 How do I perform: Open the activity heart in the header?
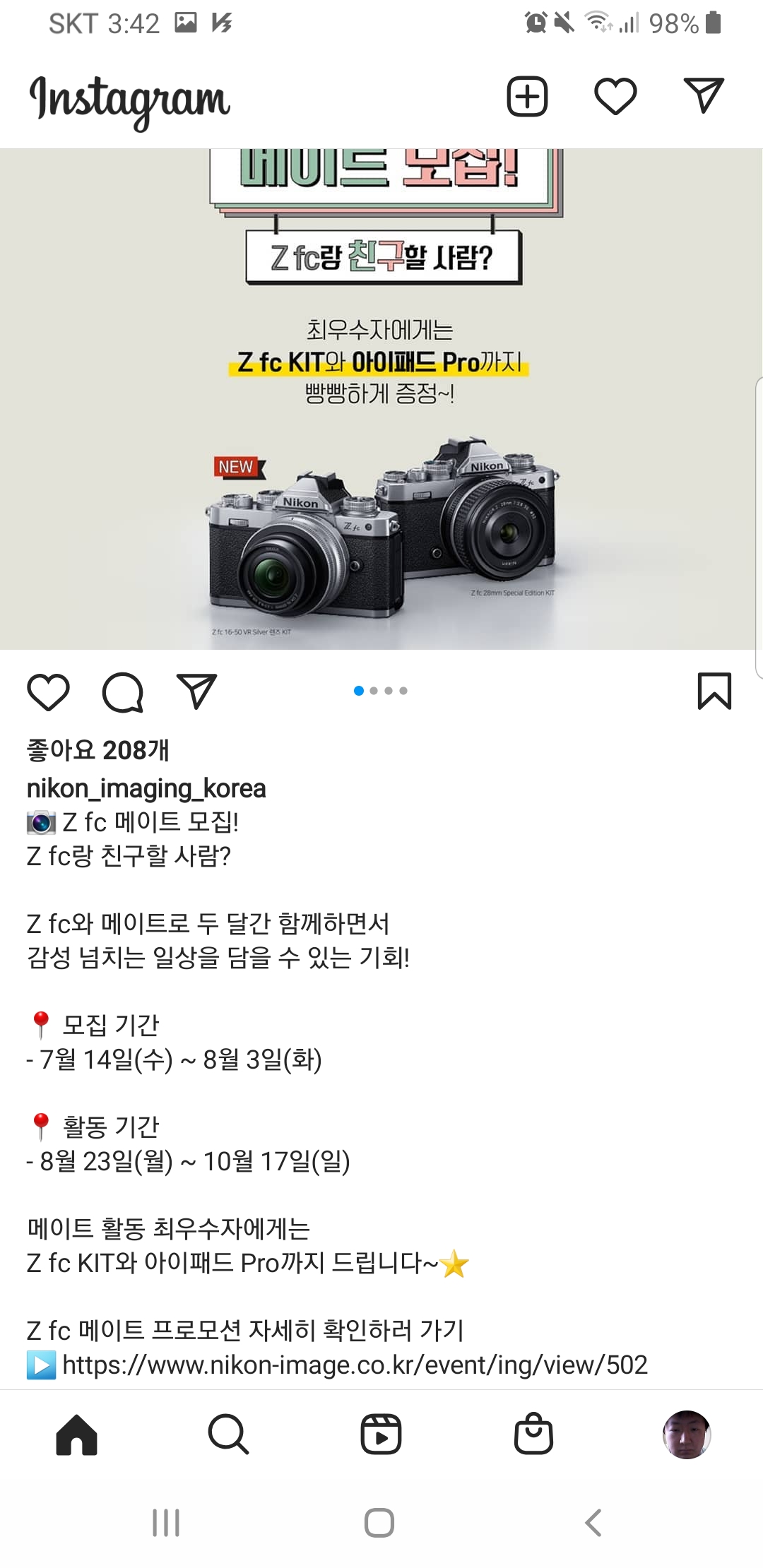[615, 96]
